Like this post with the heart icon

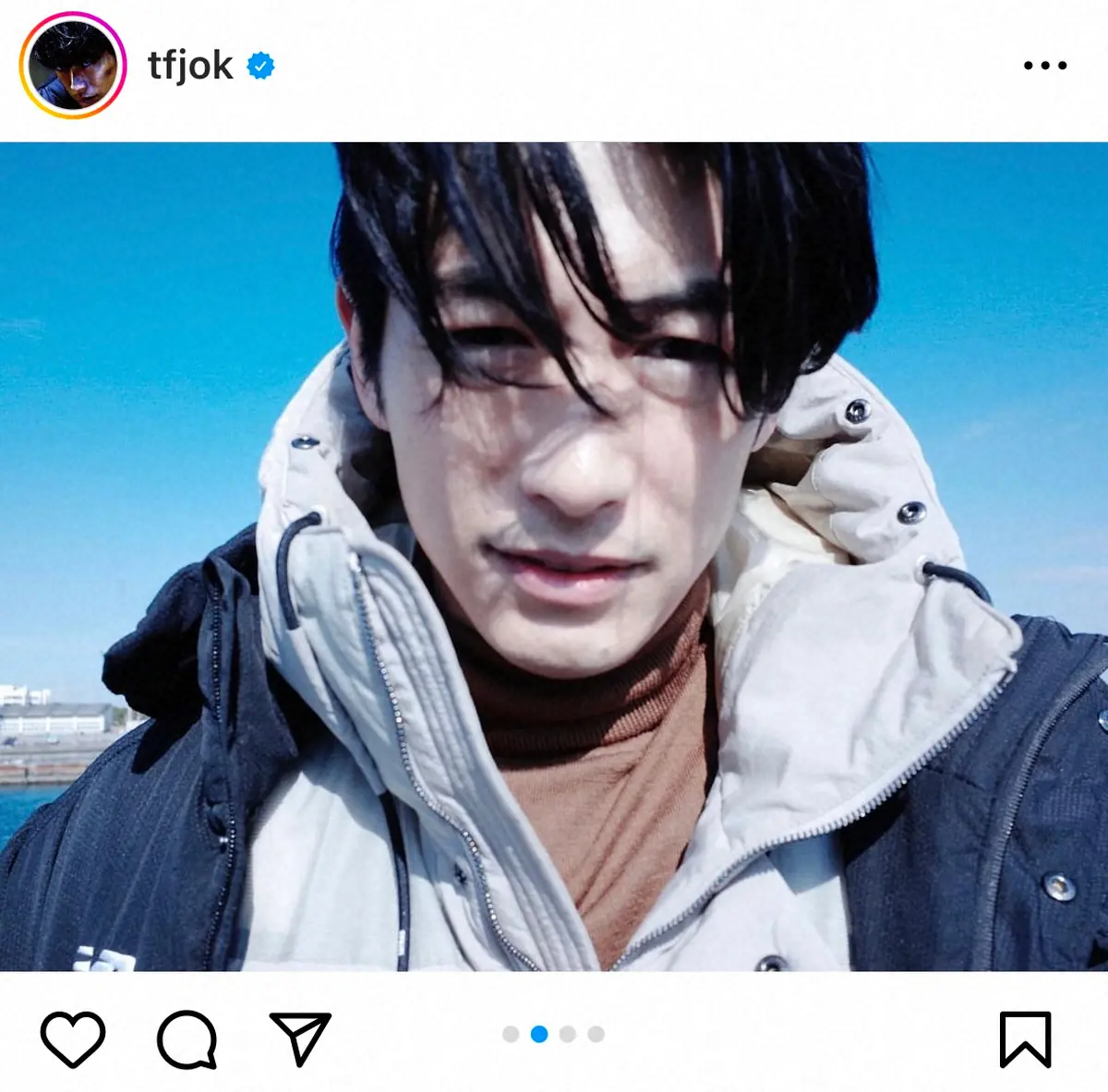(73, 1038)
